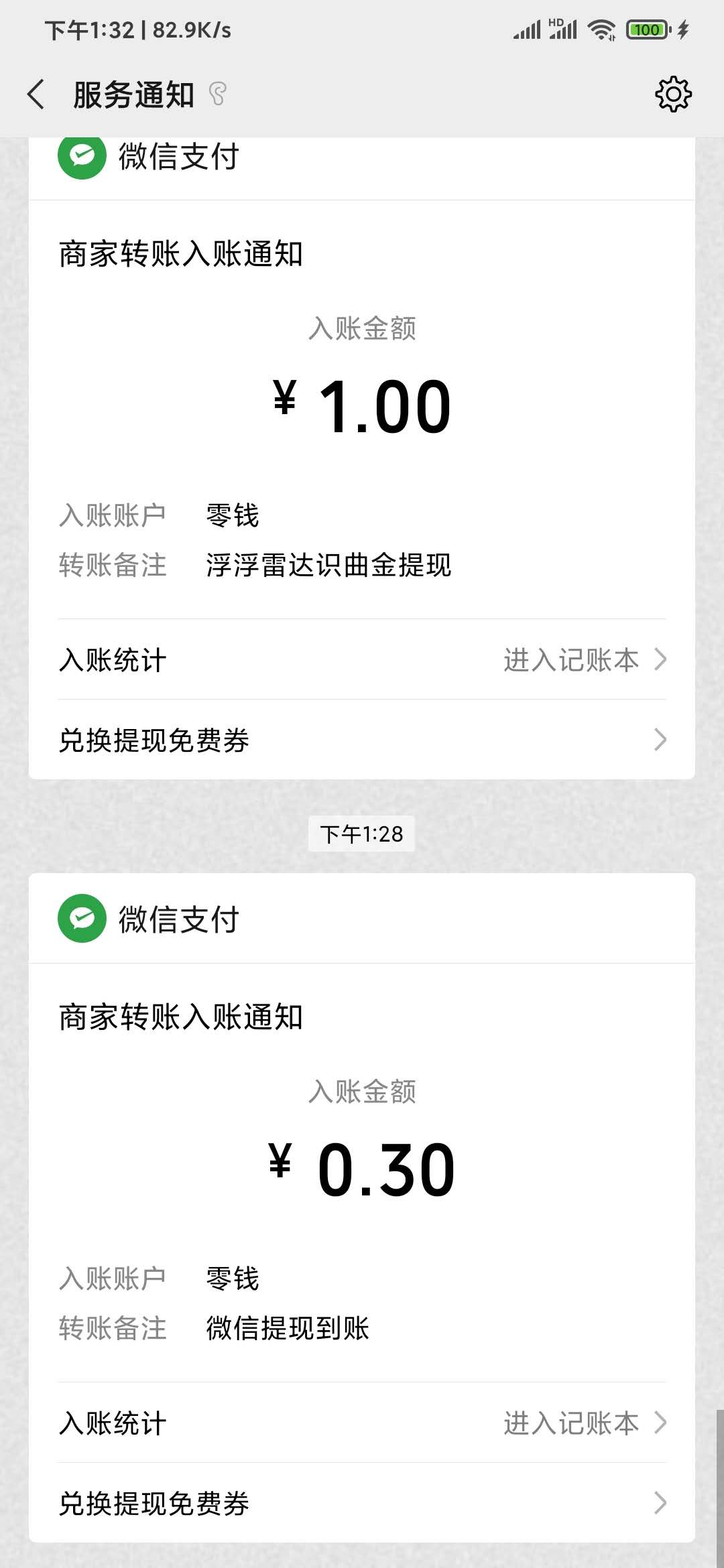
Task: Open the settings gear icon
Action: pos(673,94)
